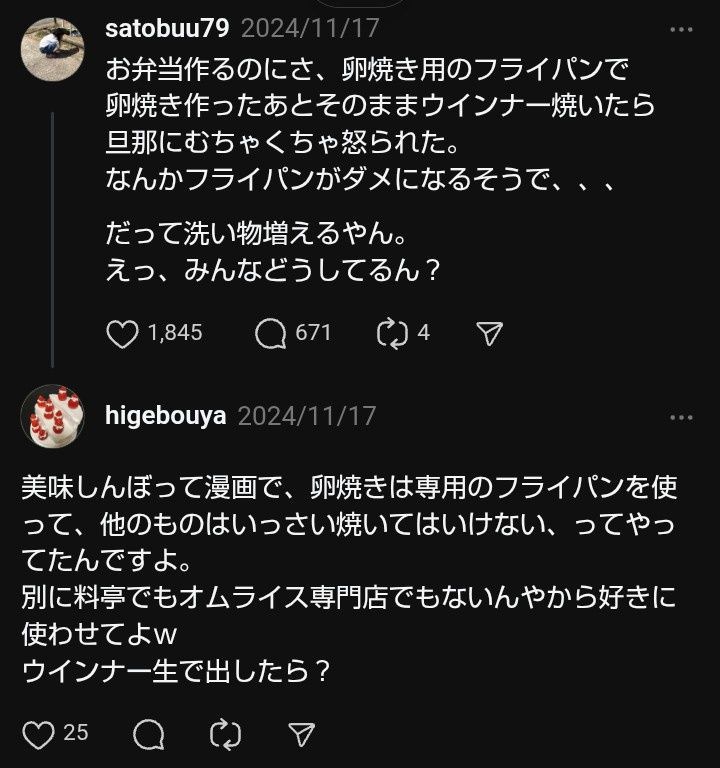The image size is (720, 768).
Task: Open more options on satobuu79's post
Action: point(681,27)
